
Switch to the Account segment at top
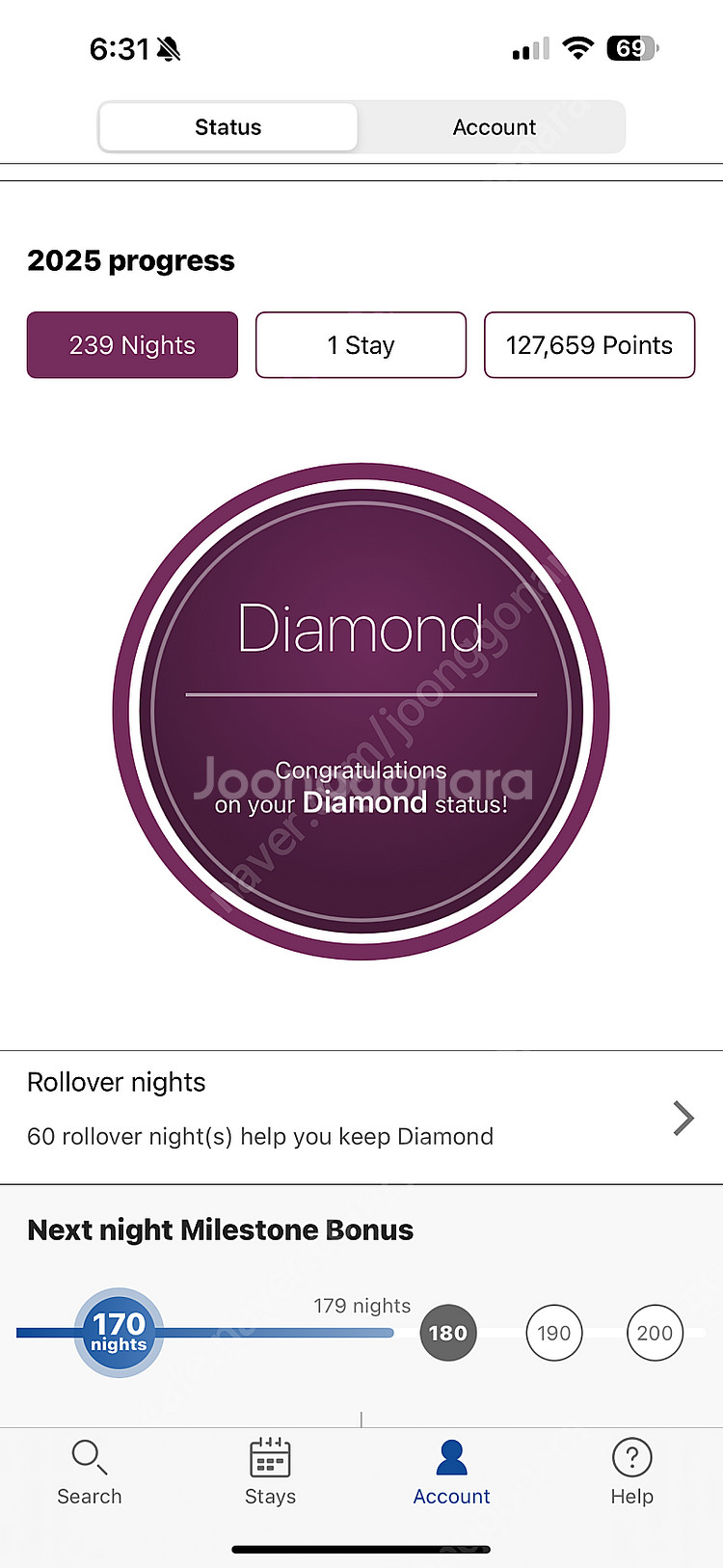(x=494, y=127)
